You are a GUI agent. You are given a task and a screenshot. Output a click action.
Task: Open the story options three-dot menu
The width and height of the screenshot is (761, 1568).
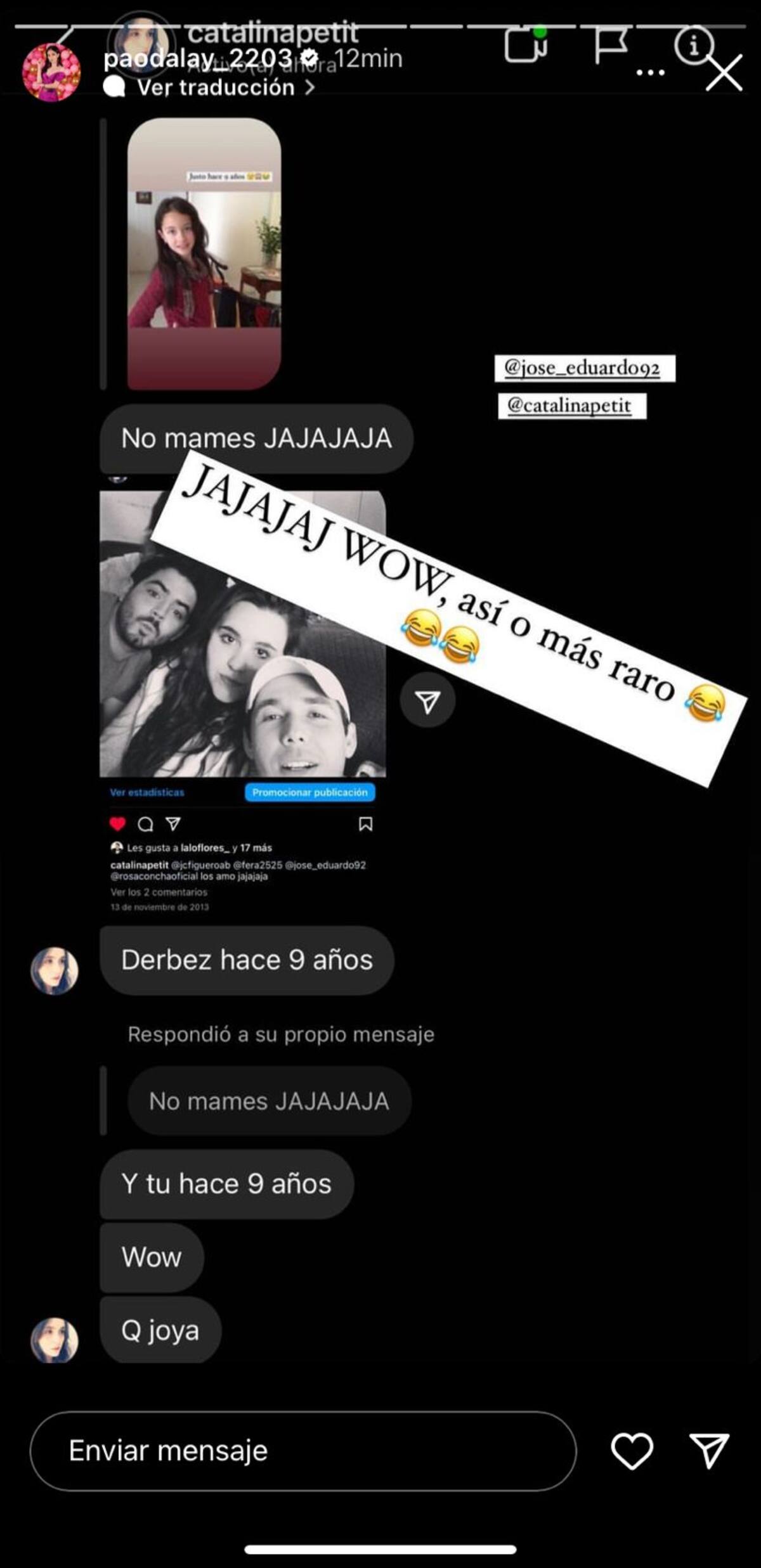pyautogui.click(x=650, y=73)
